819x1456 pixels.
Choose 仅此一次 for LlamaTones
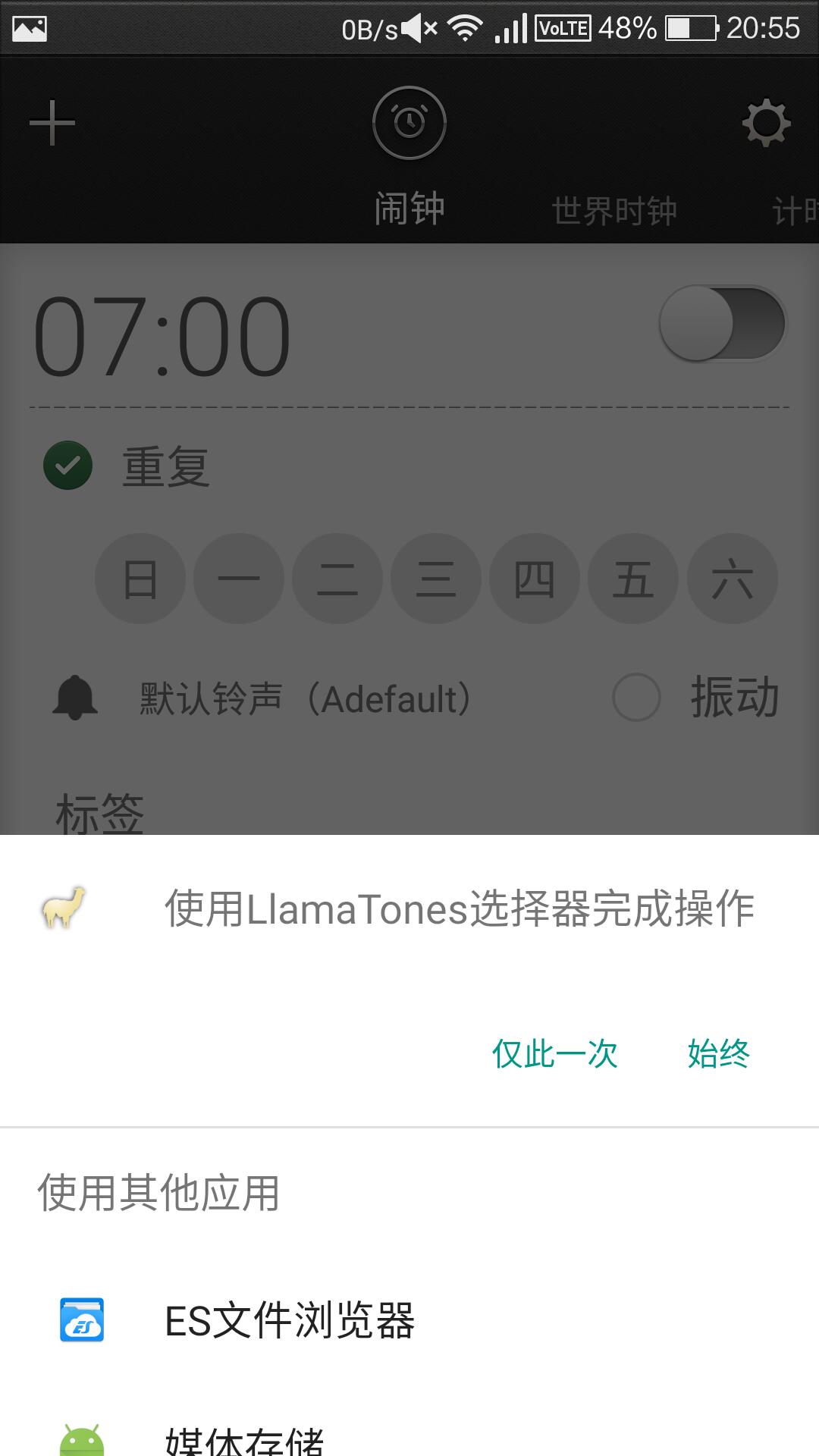coord(555,1054)
